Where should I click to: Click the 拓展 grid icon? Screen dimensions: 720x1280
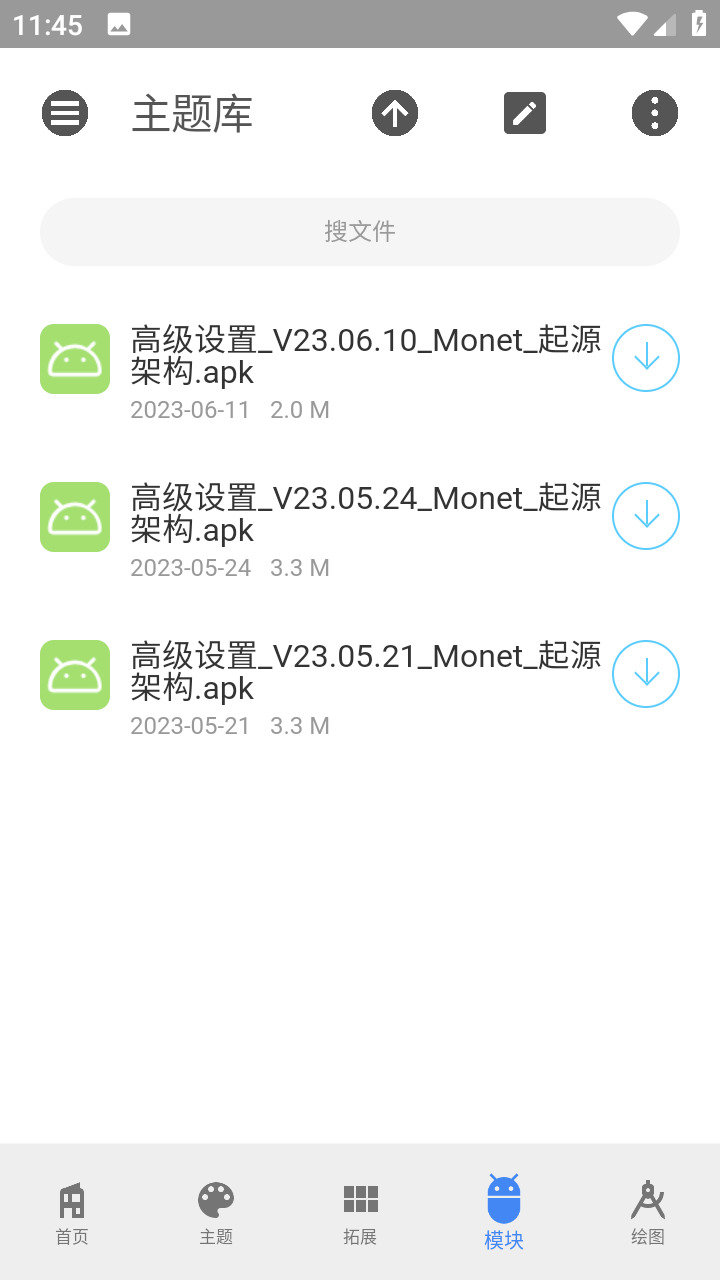click(359, 1198)
